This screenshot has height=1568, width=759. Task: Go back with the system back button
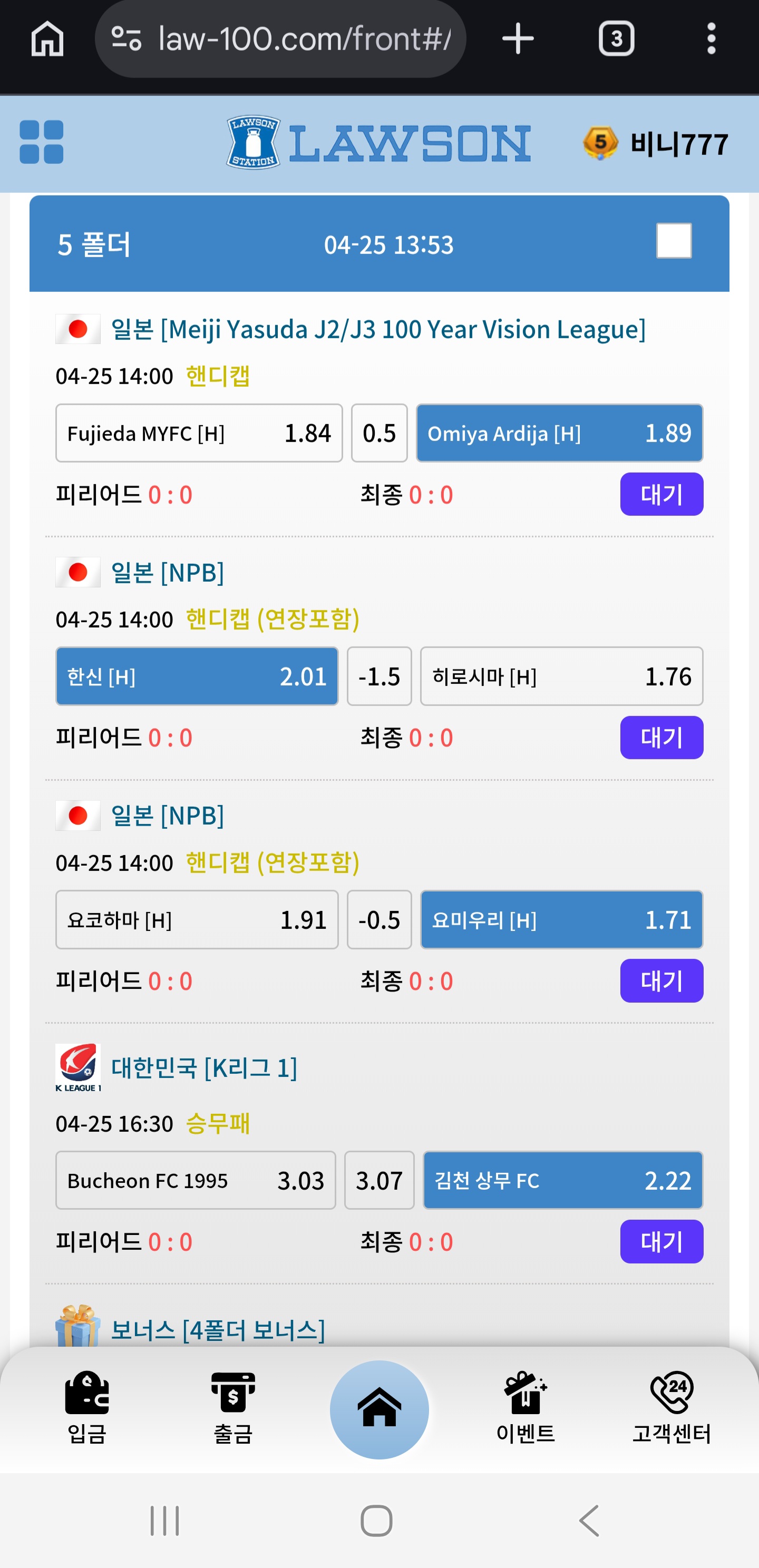click(589, 1521)
